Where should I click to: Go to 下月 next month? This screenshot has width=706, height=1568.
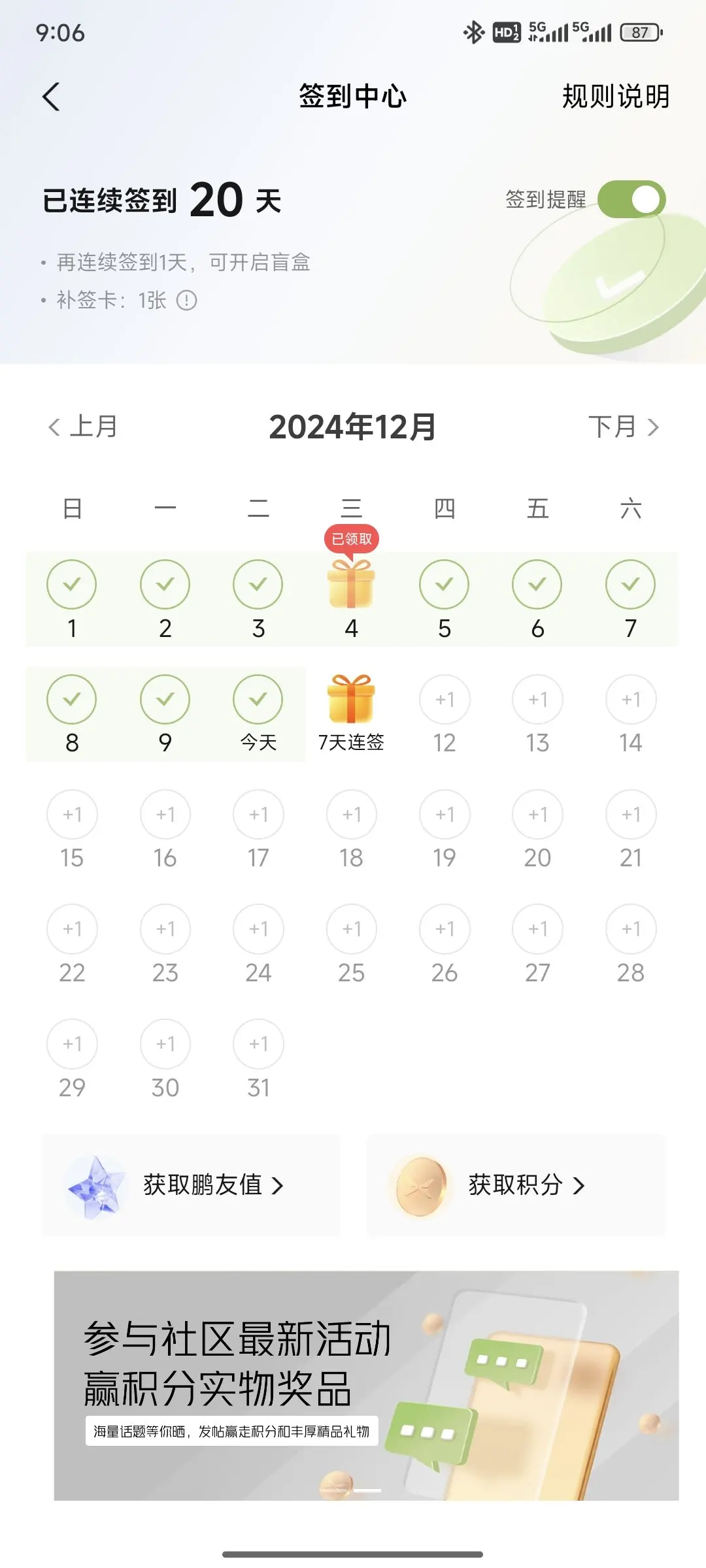pyautogui.click(x=624, y=427)
